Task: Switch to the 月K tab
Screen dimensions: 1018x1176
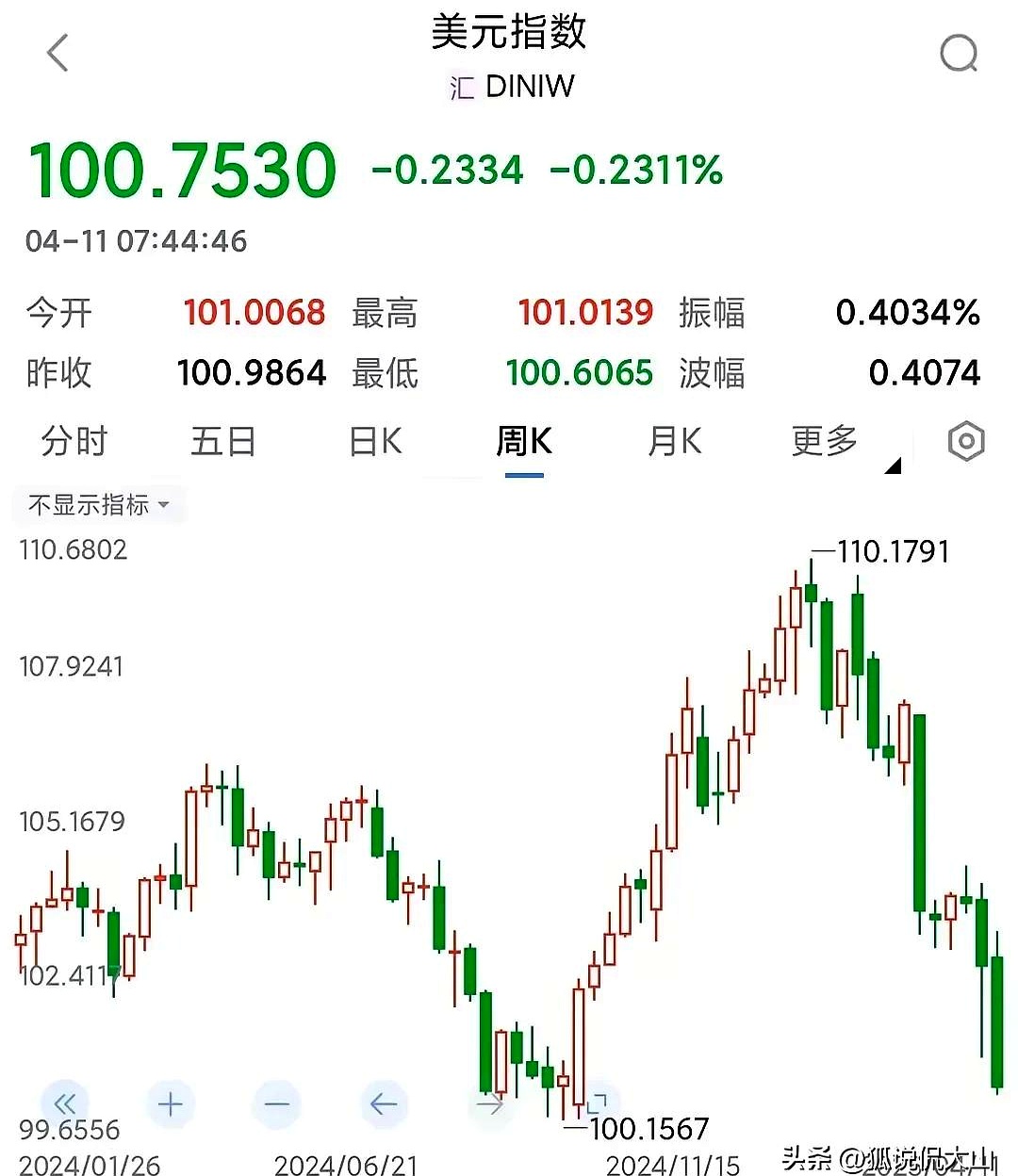Action: [675, 440]
